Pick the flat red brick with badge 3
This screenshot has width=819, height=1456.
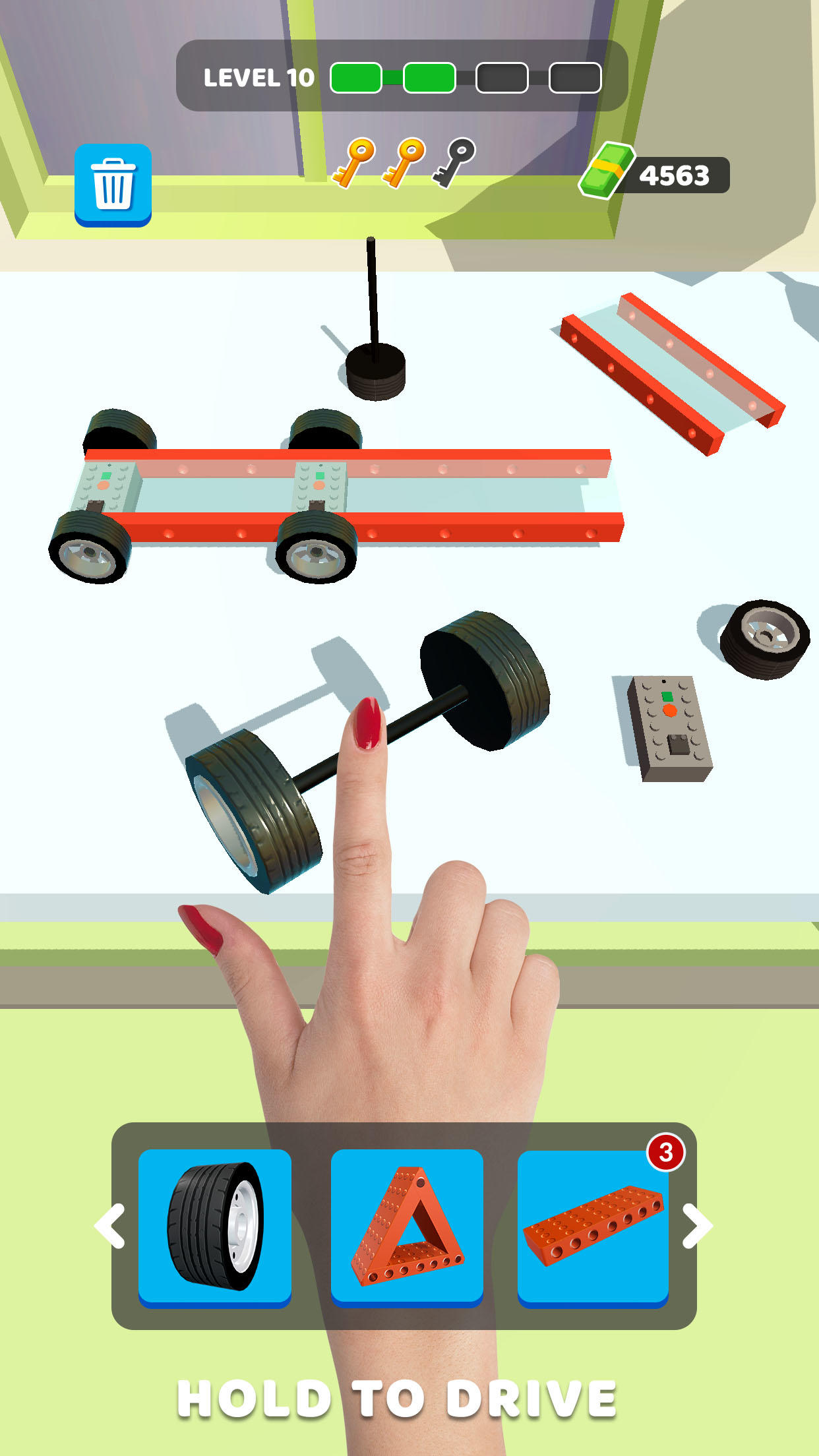click(x=593, y=1228)
